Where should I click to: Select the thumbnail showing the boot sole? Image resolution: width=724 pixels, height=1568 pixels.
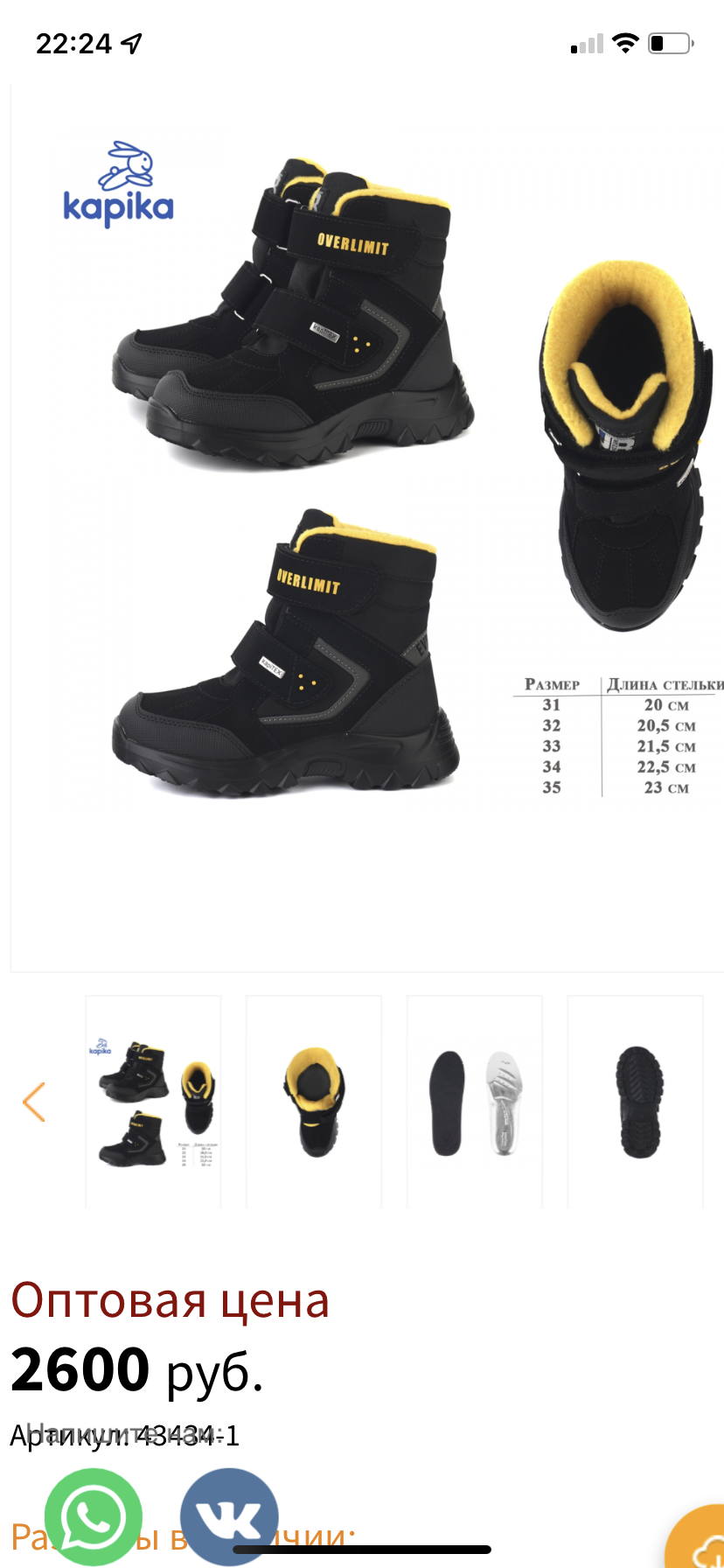[636, 1102]
